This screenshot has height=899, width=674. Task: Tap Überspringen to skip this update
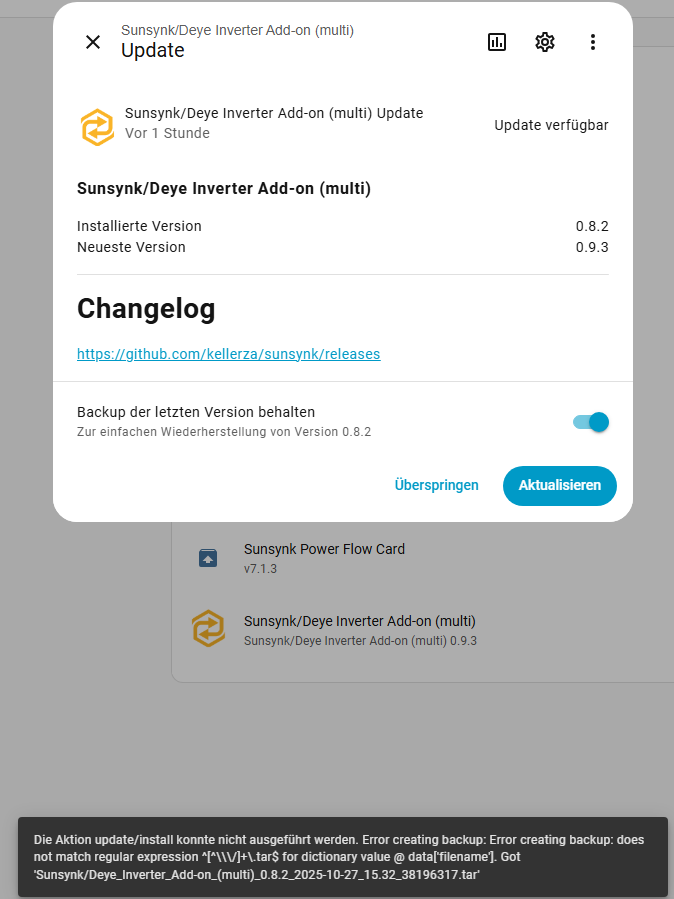point(436,485)
